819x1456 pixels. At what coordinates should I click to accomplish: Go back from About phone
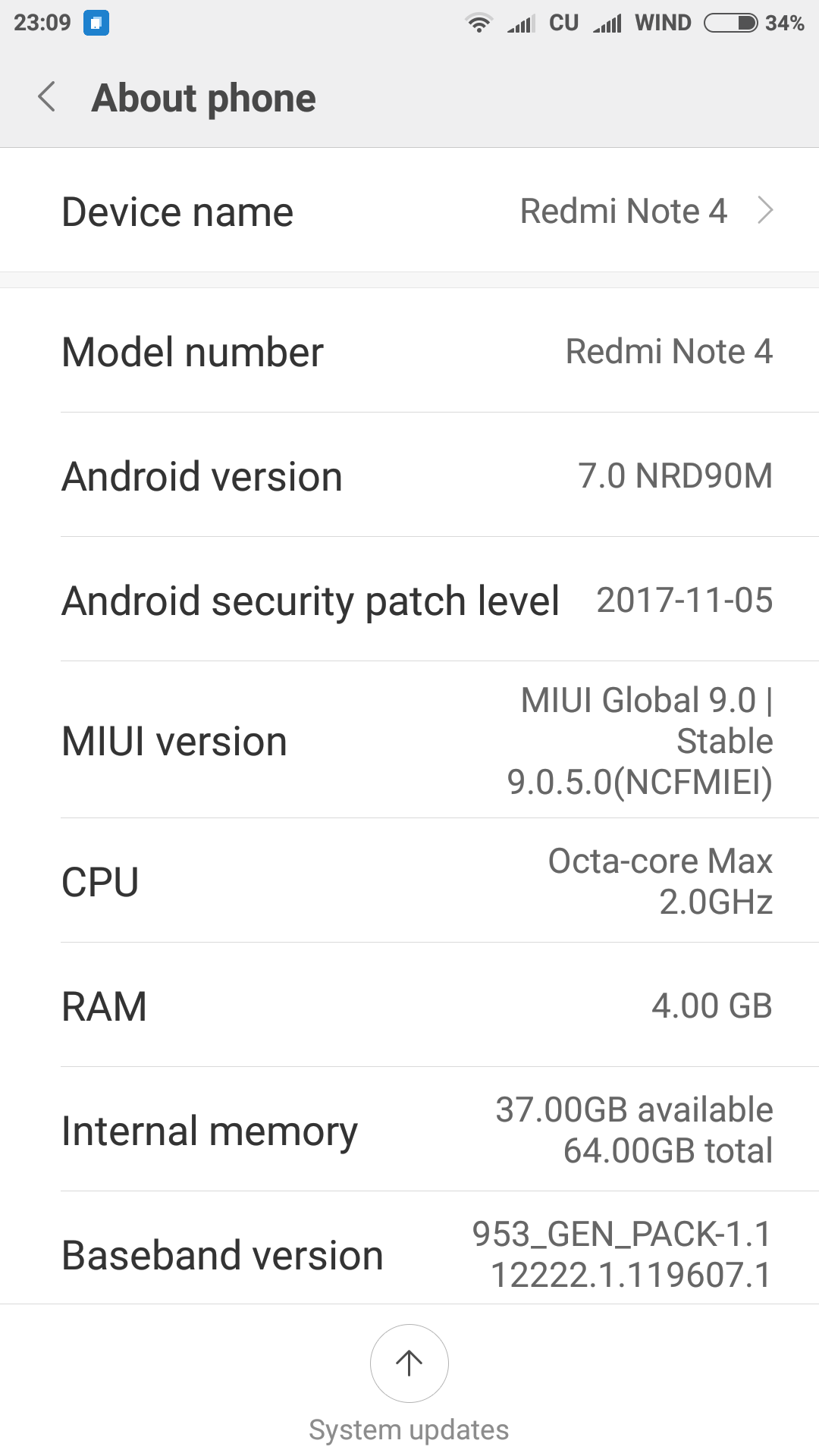click(x=47, y=97)
